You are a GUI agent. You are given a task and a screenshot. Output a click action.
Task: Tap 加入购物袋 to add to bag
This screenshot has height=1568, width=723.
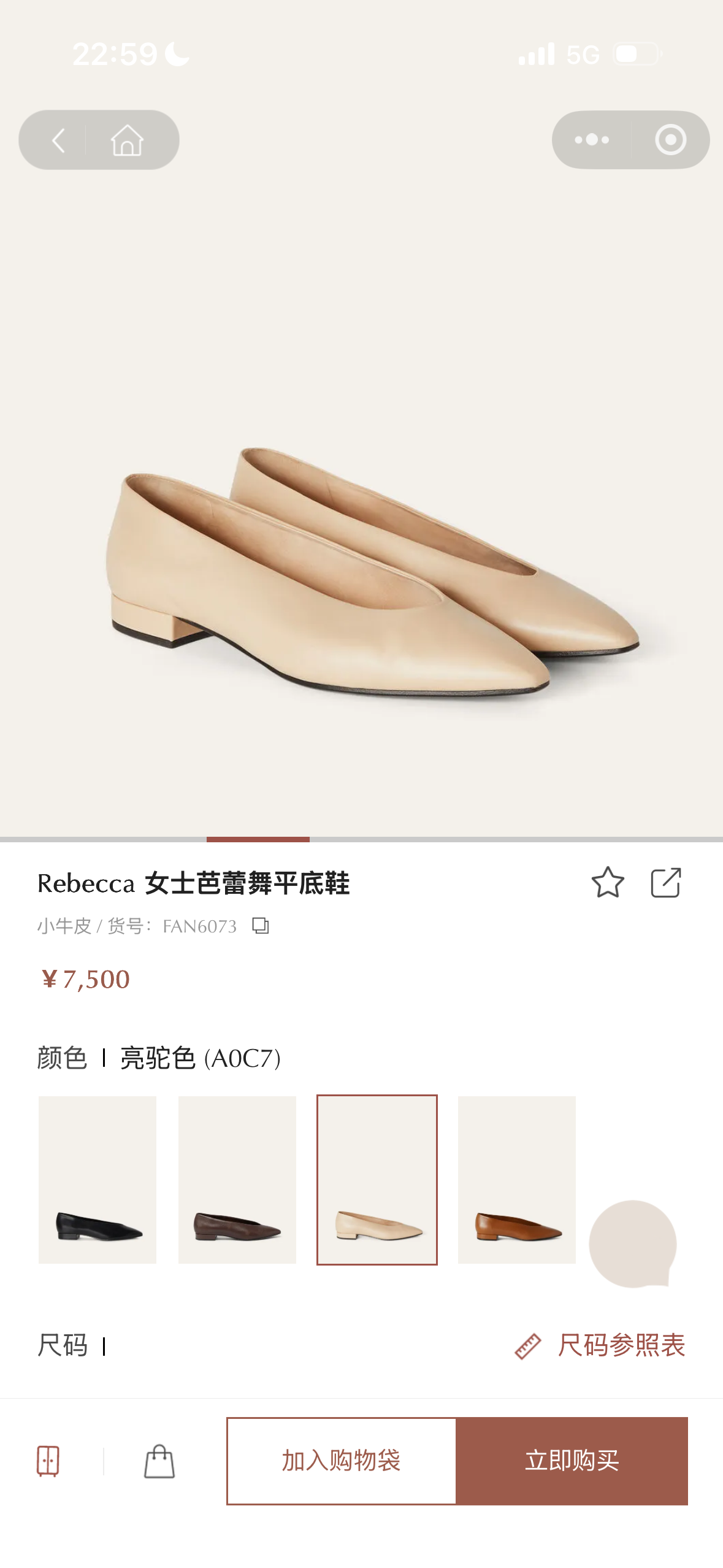point(342,1461)
